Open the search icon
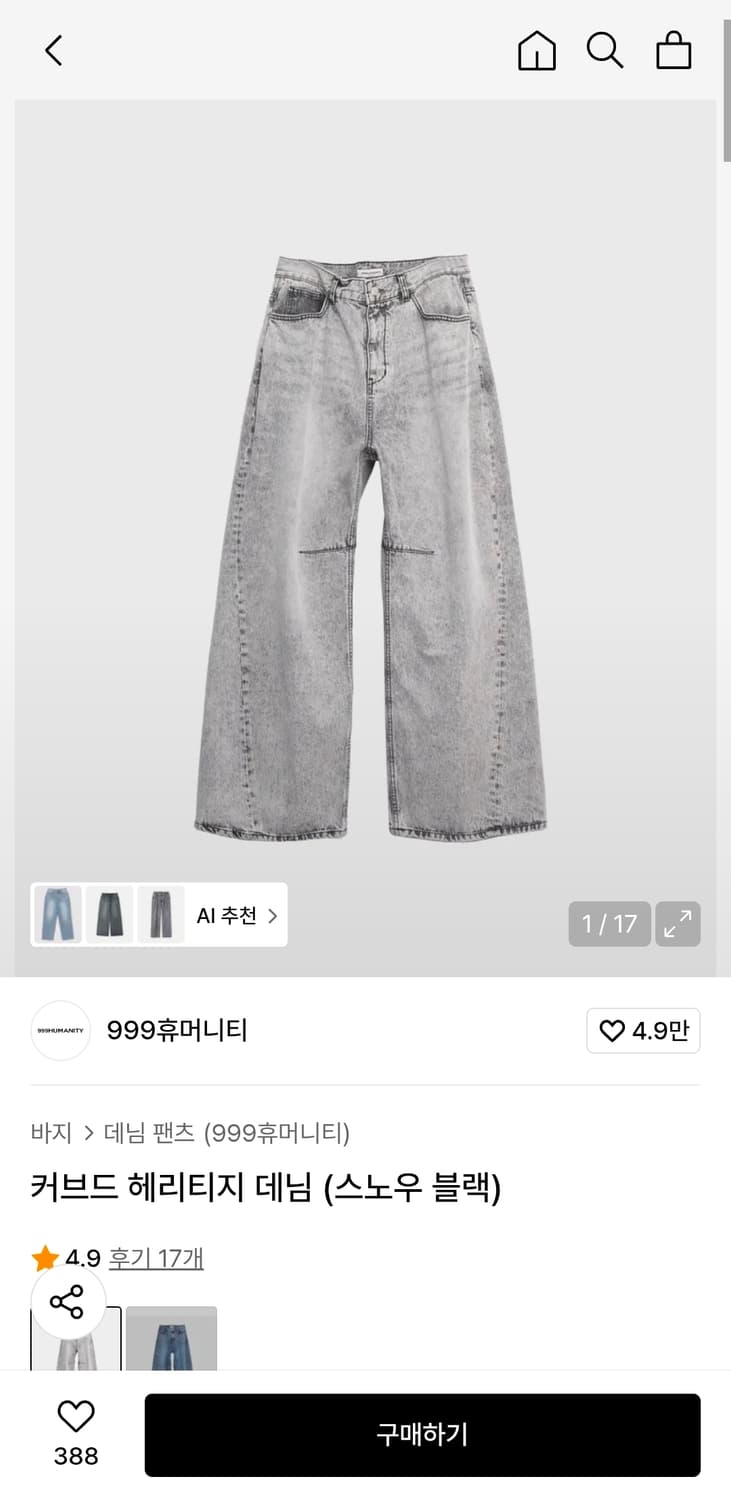This screenshot has width=731, height=1500. click(x=605, y=49)
